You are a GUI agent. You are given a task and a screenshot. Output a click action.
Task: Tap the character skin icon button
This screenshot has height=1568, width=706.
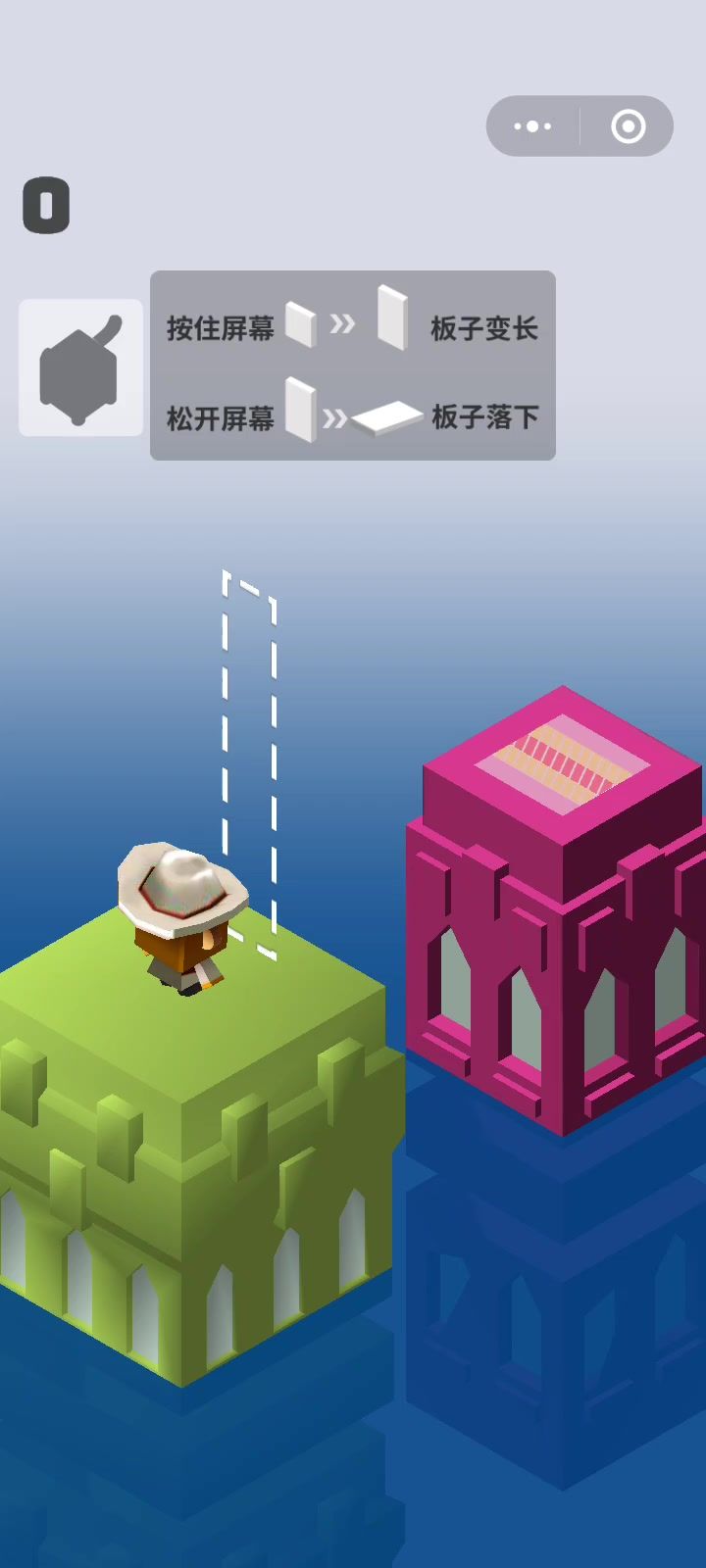(x=80, y=368)
